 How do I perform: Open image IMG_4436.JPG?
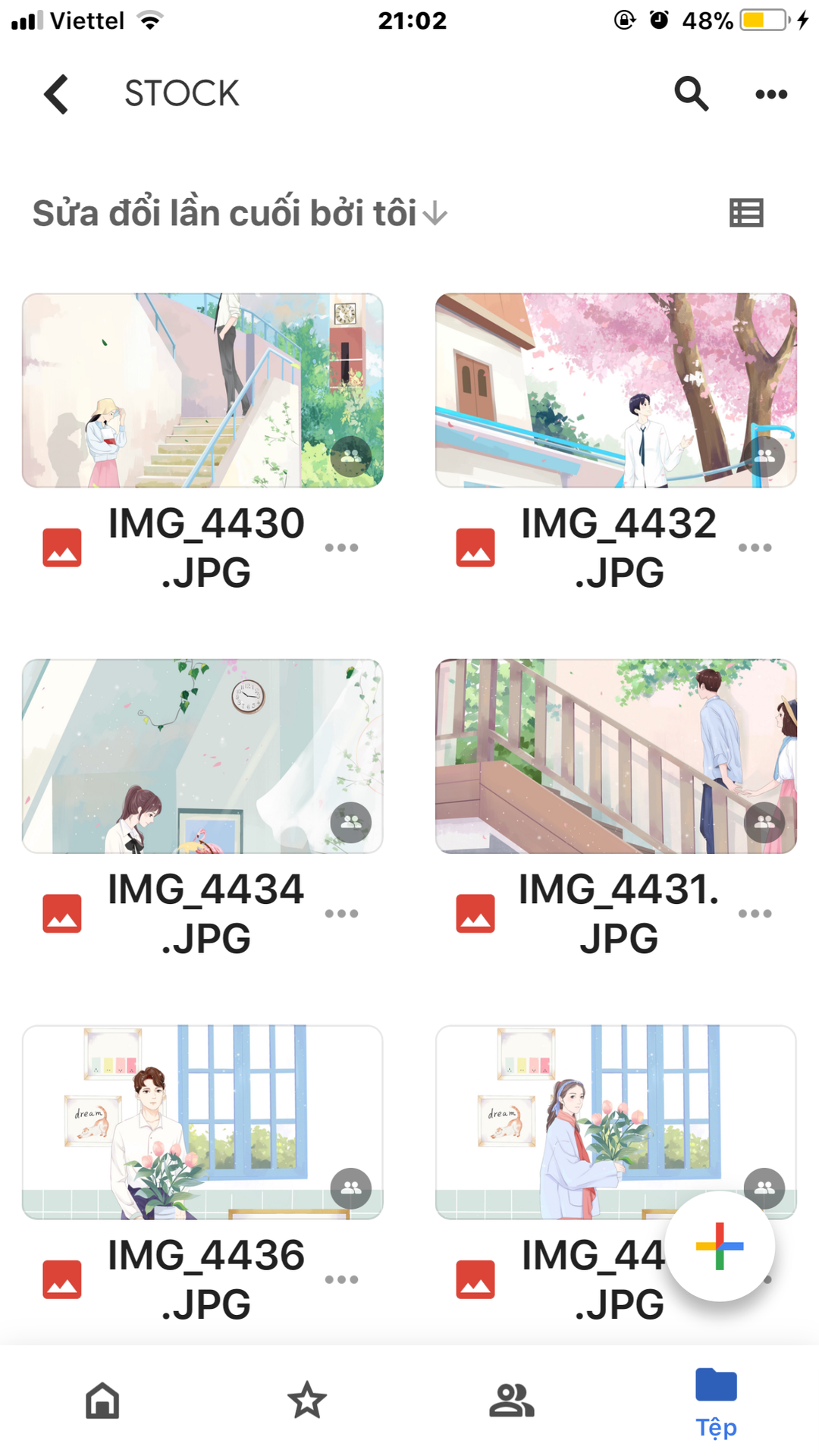(x=202, y=1122)
